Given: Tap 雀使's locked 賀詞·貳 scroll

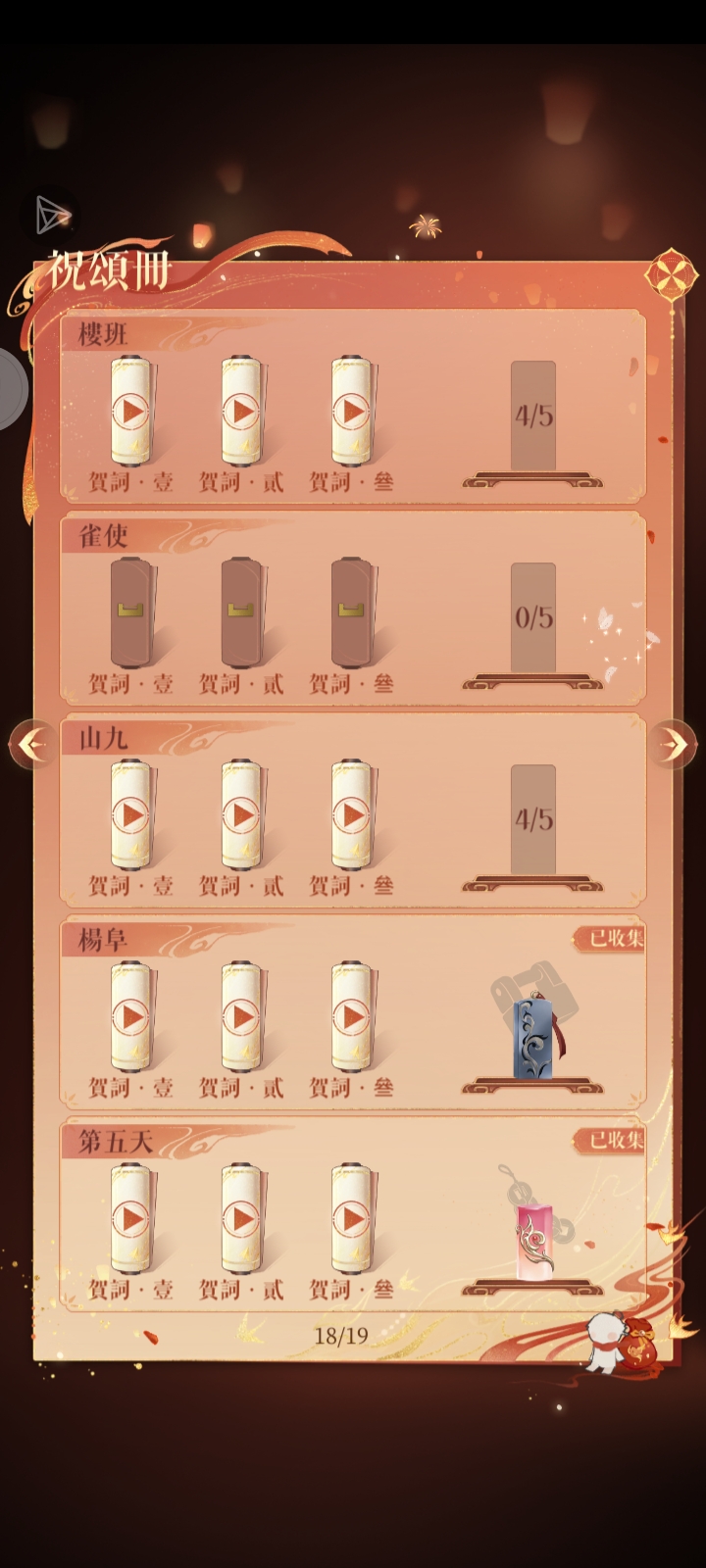Looking at the screenshot, I should coord(241,612).
